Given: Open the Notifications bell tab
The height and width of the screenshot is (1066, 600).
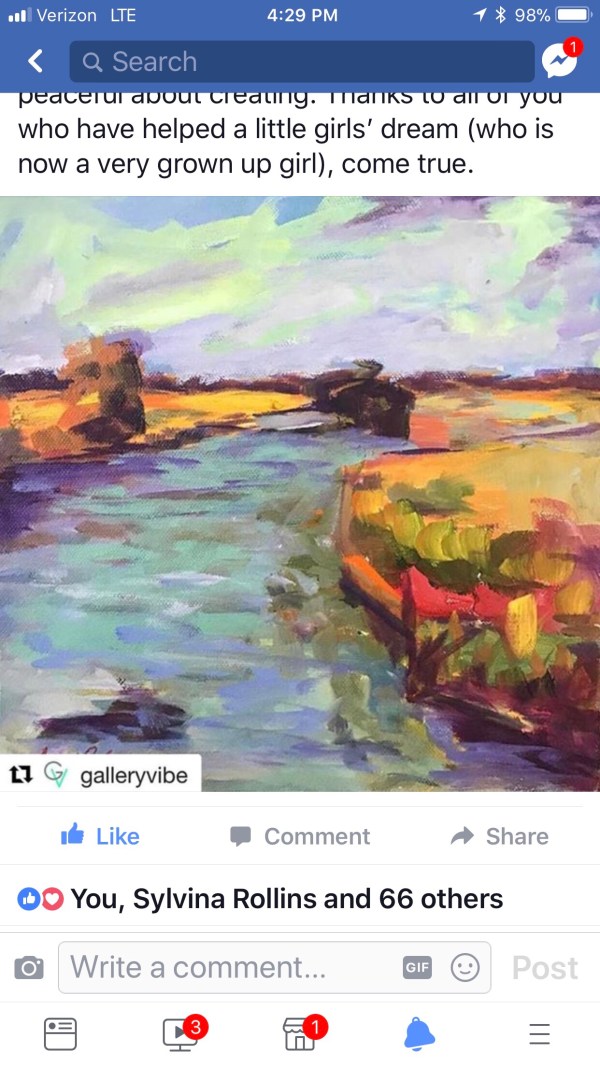Looking at the screenshot, I should click(x=420, y=1033).
